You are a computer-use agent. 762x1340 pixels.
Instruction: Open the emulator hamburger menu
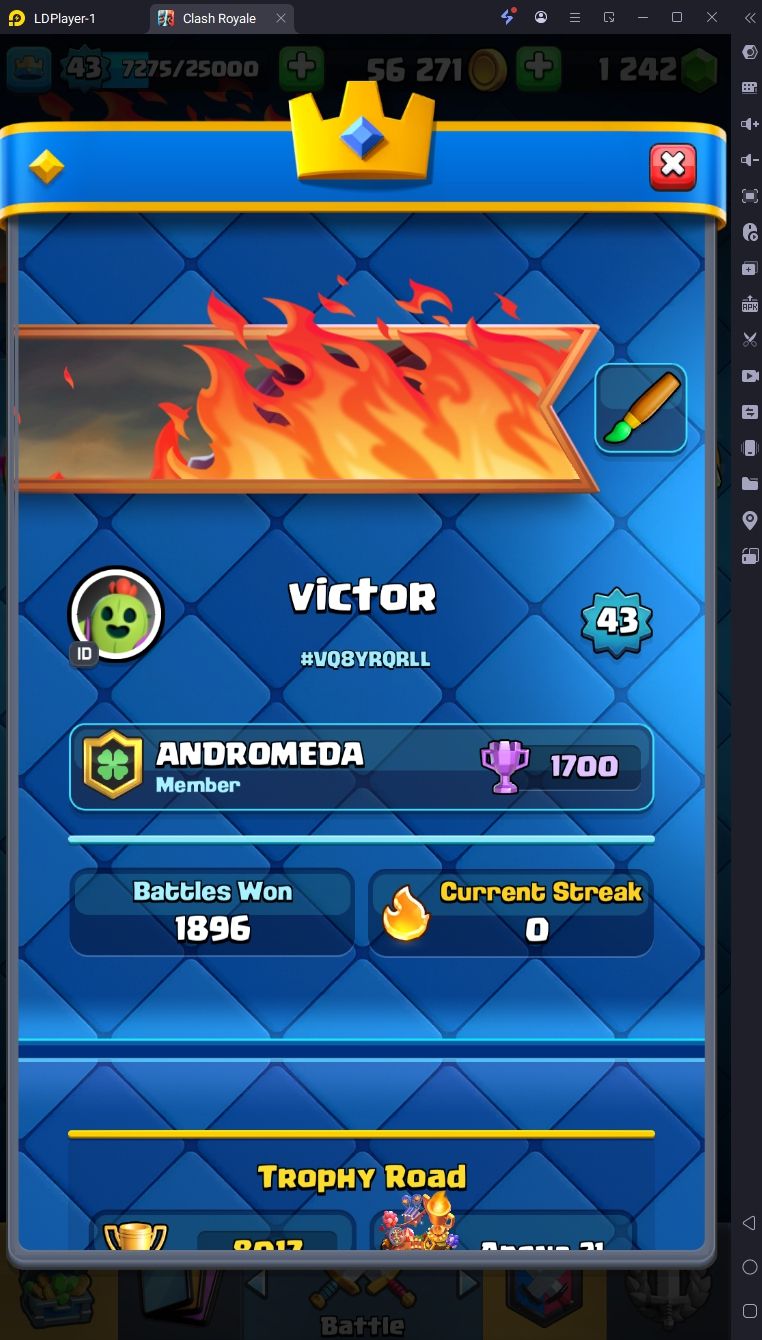pyautogui.click(x=574, y=17)
